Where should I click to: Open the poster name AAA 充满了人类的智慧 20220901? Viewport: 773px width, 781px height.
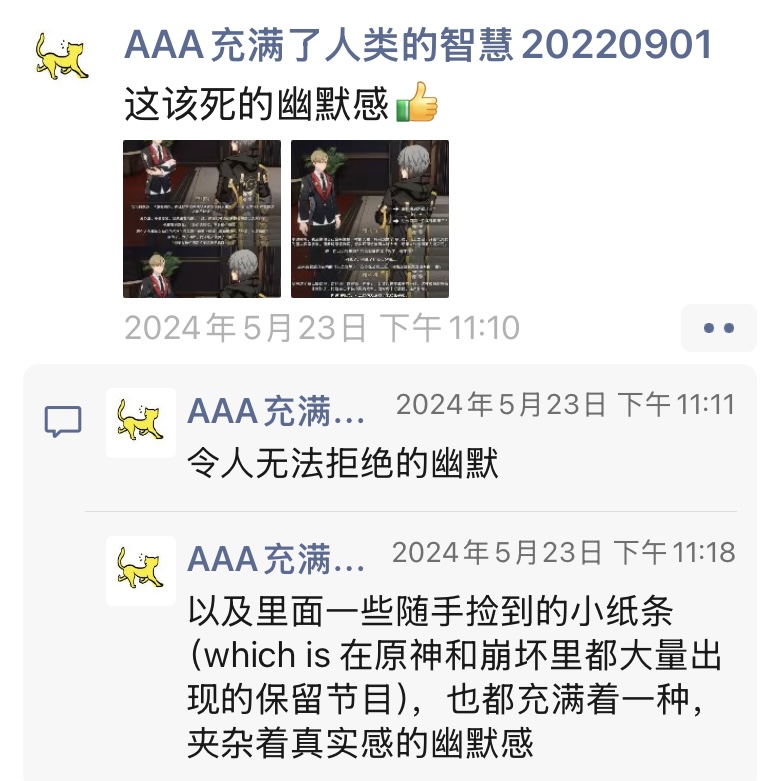(x=417, y=45)
